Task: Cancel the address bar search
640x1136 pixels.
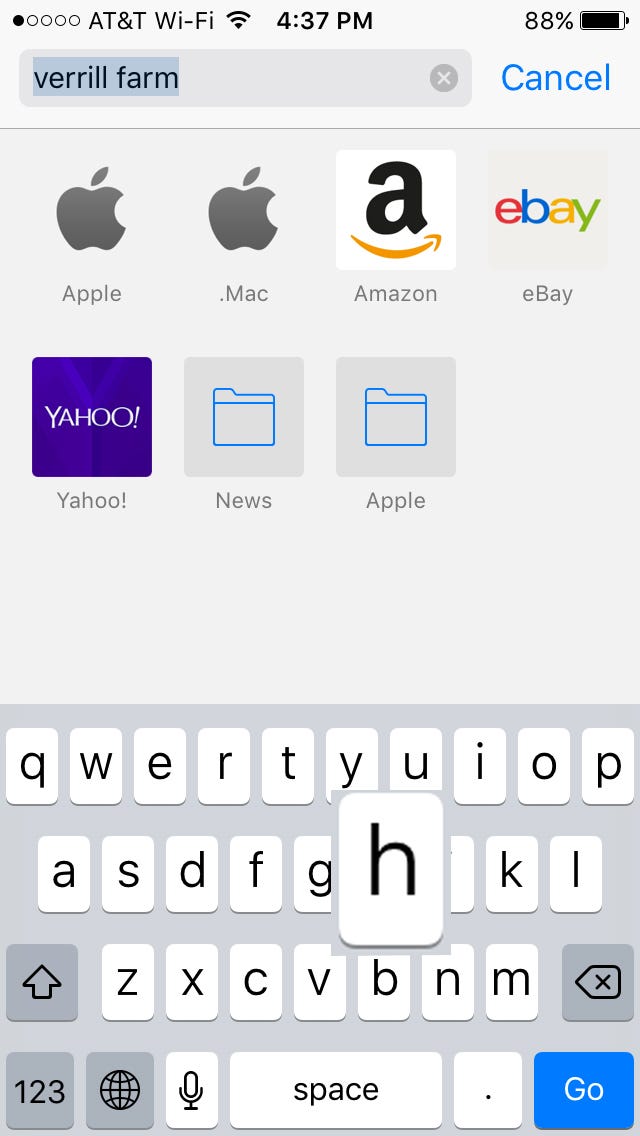Action: click(x=556, y=78)
